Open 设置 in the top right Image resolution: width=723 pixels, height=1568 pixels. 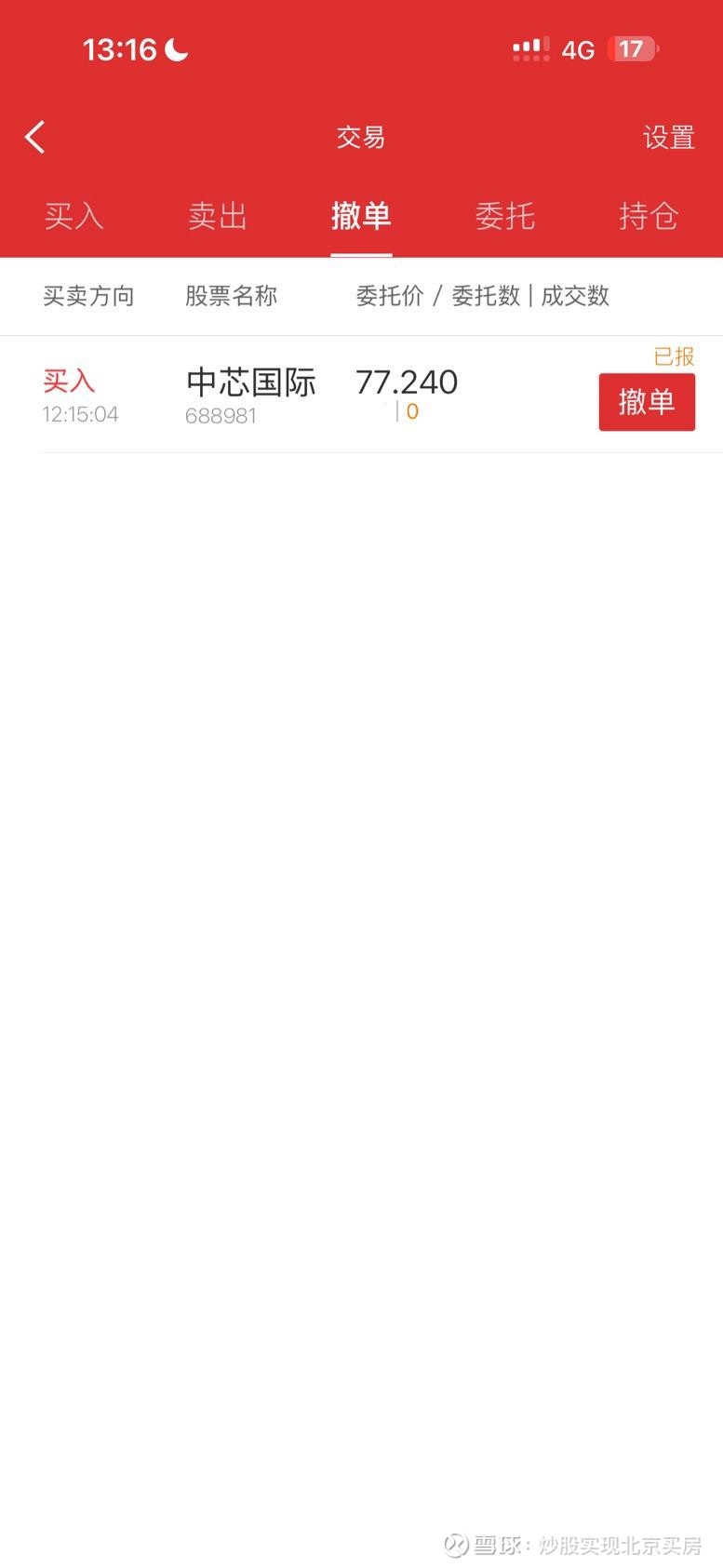point(668,138)
